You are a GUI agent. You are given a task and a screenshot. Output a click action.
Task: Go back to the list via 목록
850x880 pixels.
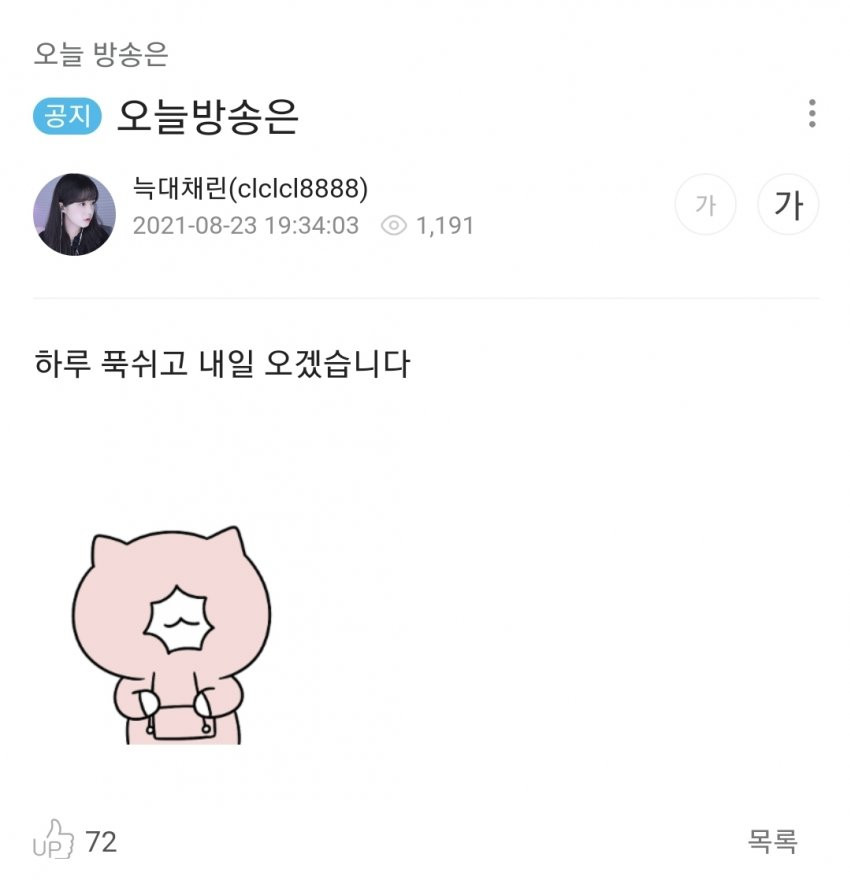click(x=772, y=842)
